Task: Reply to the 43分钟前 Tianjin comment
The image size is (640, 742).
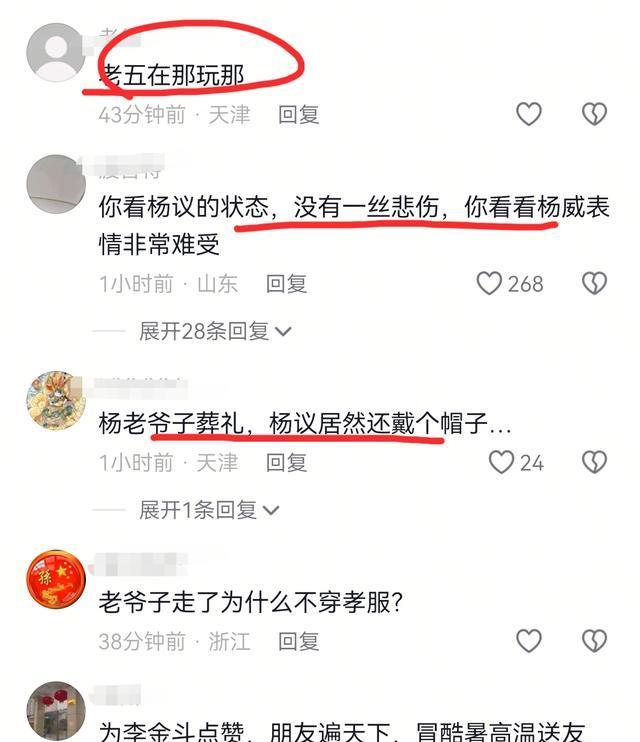Action: point(298,114)
